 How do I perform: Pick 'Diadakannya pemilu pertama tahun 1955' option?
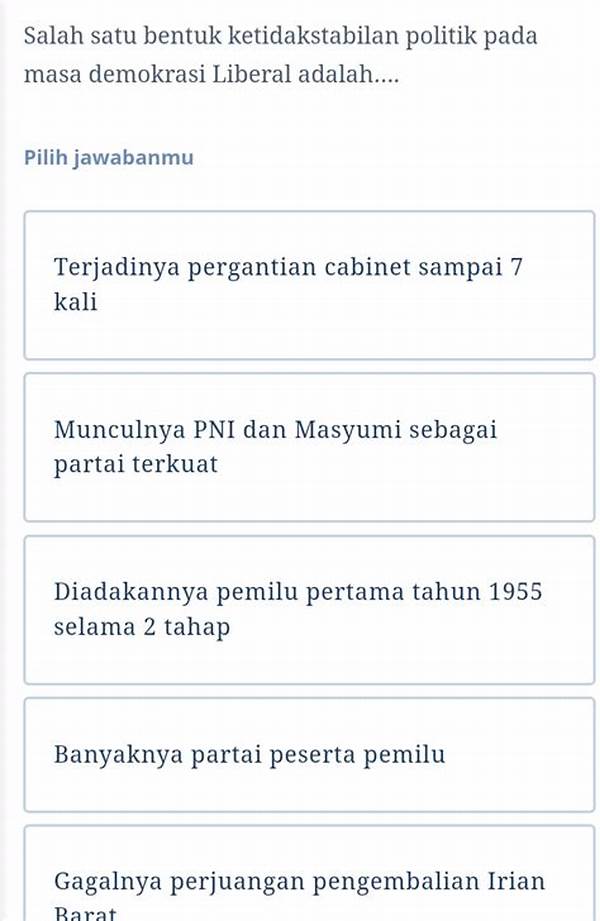pos(308,609)
